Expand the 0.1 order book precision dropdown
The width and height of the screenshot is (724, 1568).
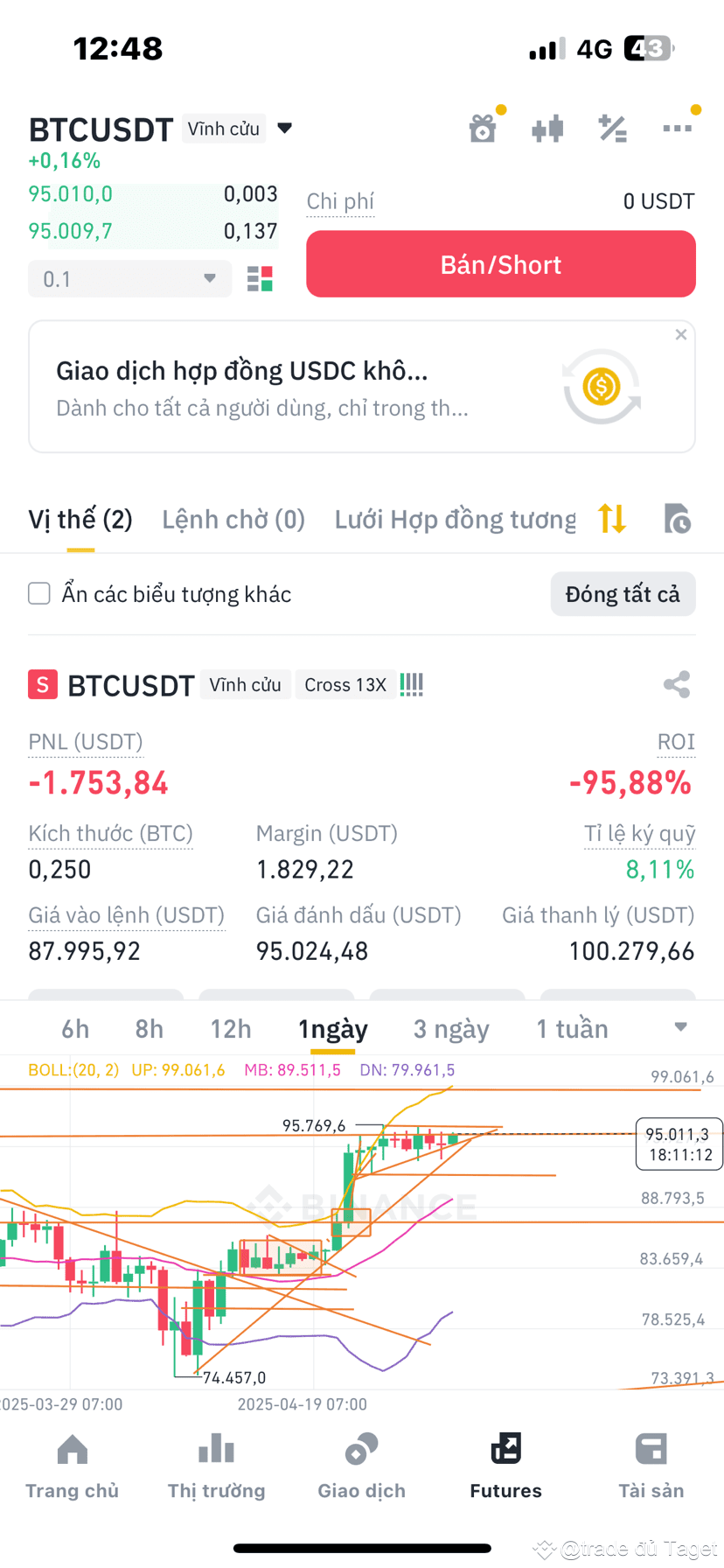pyautogui.click(x=129, y=279)
